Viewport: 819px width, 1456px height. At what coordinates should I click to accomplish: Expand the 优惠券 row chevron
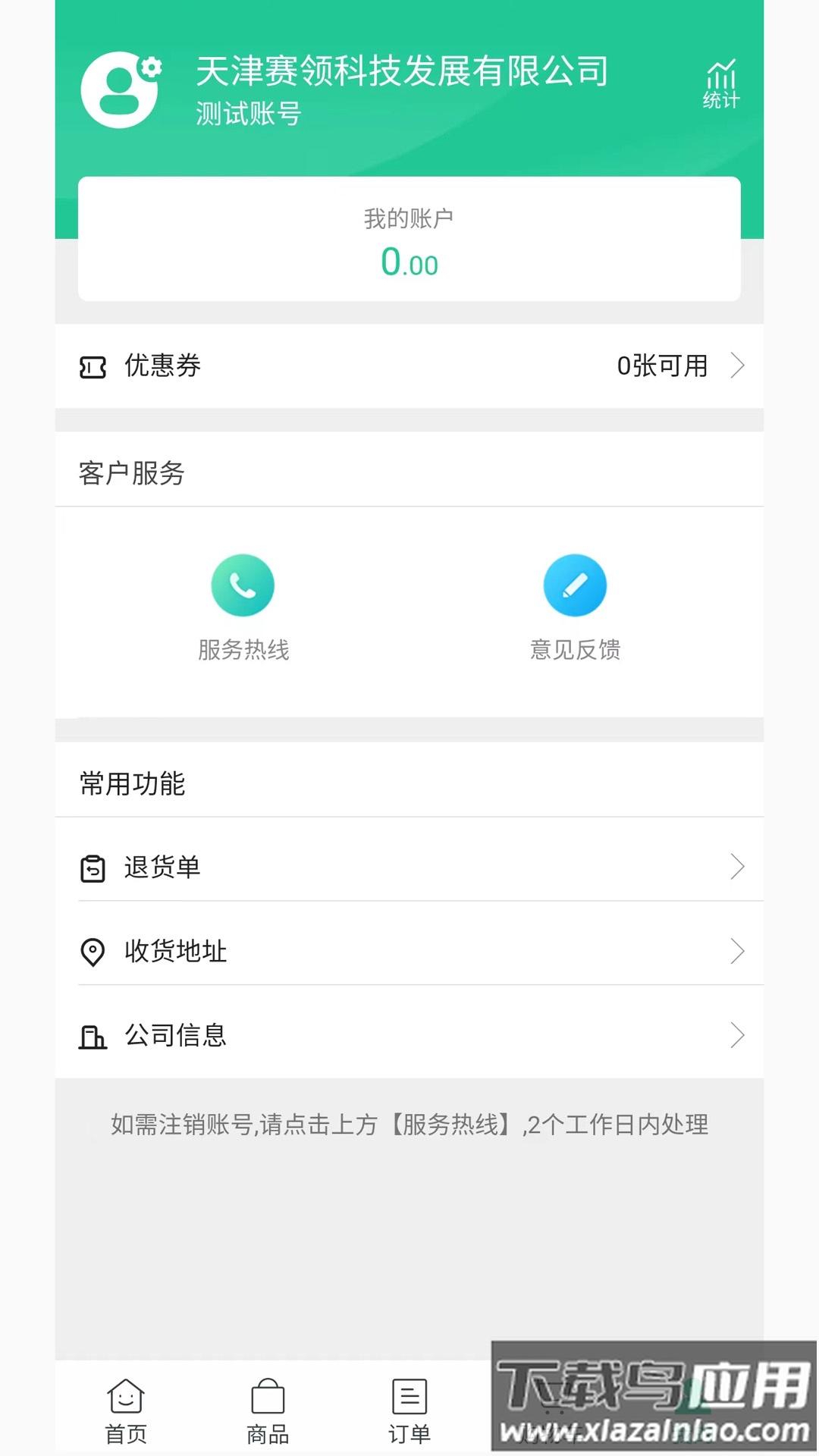[x=736, y=366]
